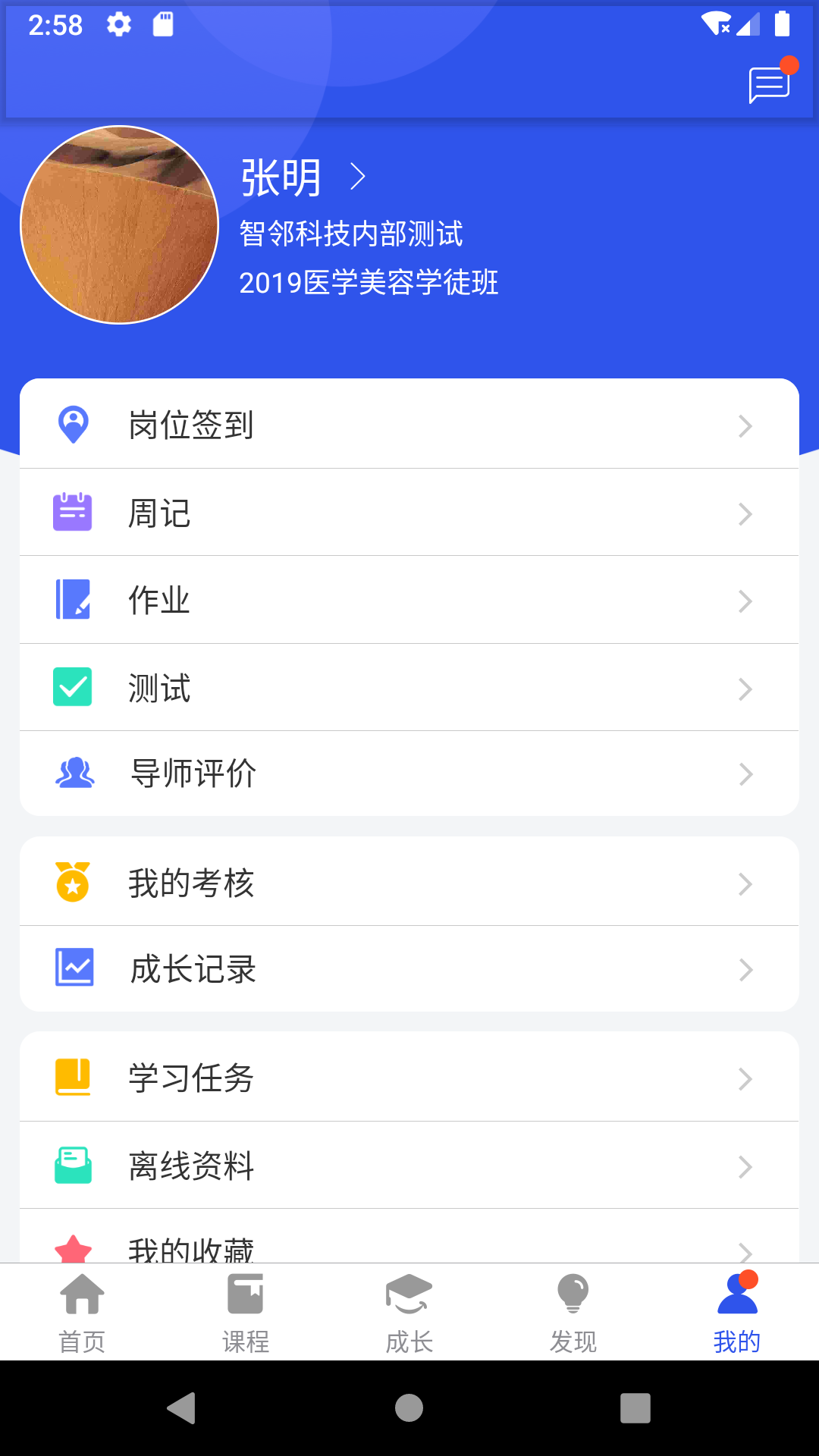Open the messages icon with red dot
The height and width of the screenshot is (1456, 819).
(x=769, y=86)
